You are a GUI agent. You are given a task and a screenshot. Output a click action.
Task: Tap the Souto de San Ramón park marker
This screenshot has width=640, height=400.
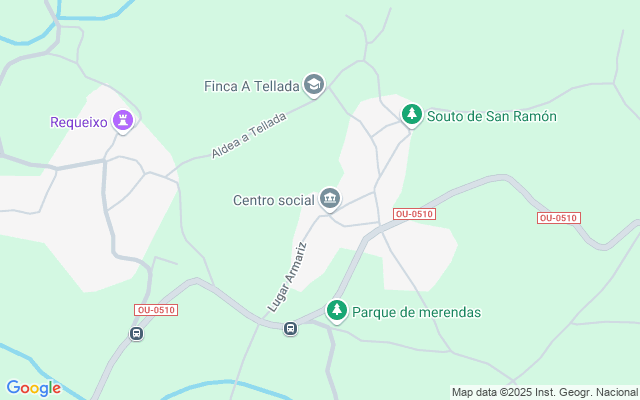411,116
